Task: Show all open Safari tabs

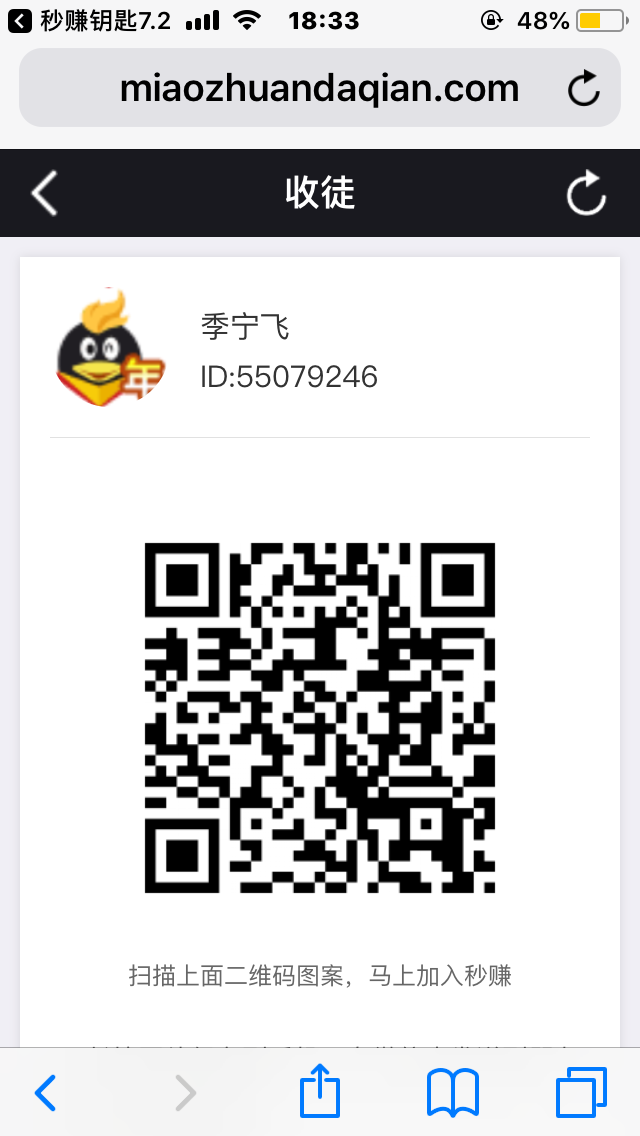Action: (x=581, y=1092)
